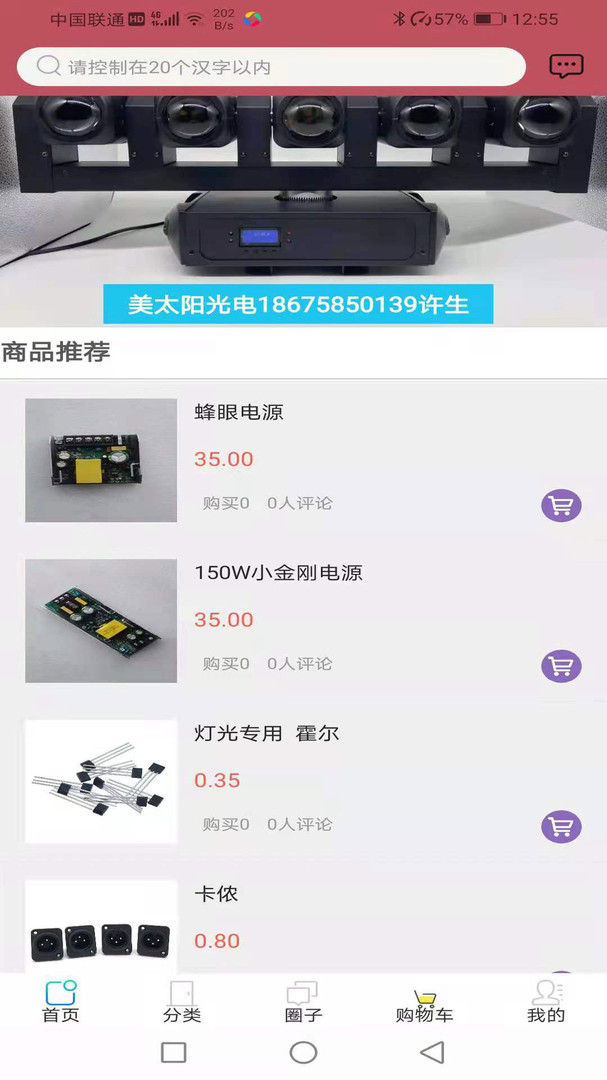The width and height of the screenshot is (607, 1080).
Task: Open the messages chat icon
Action: coord(566,67)
